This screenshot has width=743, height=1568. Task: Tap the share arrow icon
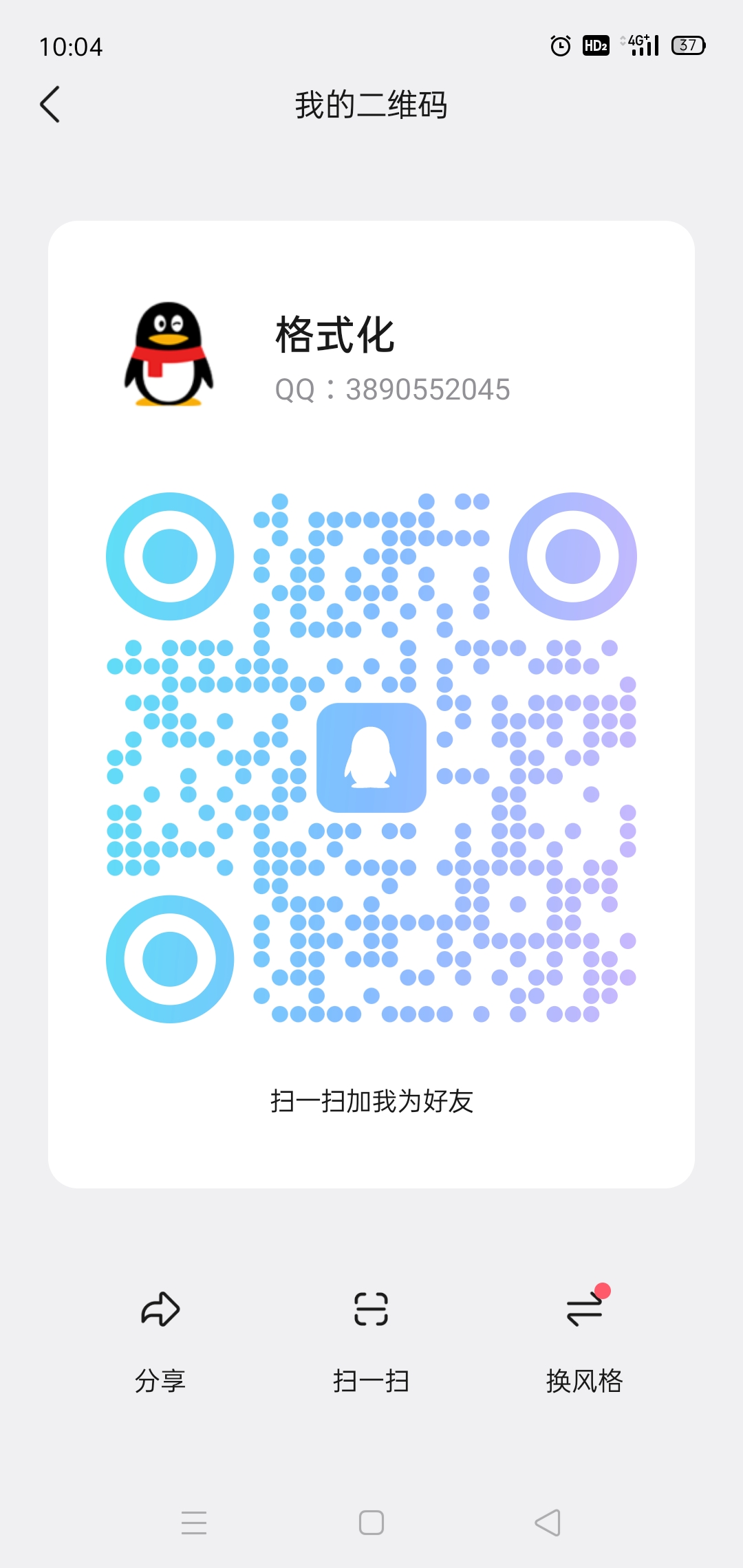(x=160, y=1309)
